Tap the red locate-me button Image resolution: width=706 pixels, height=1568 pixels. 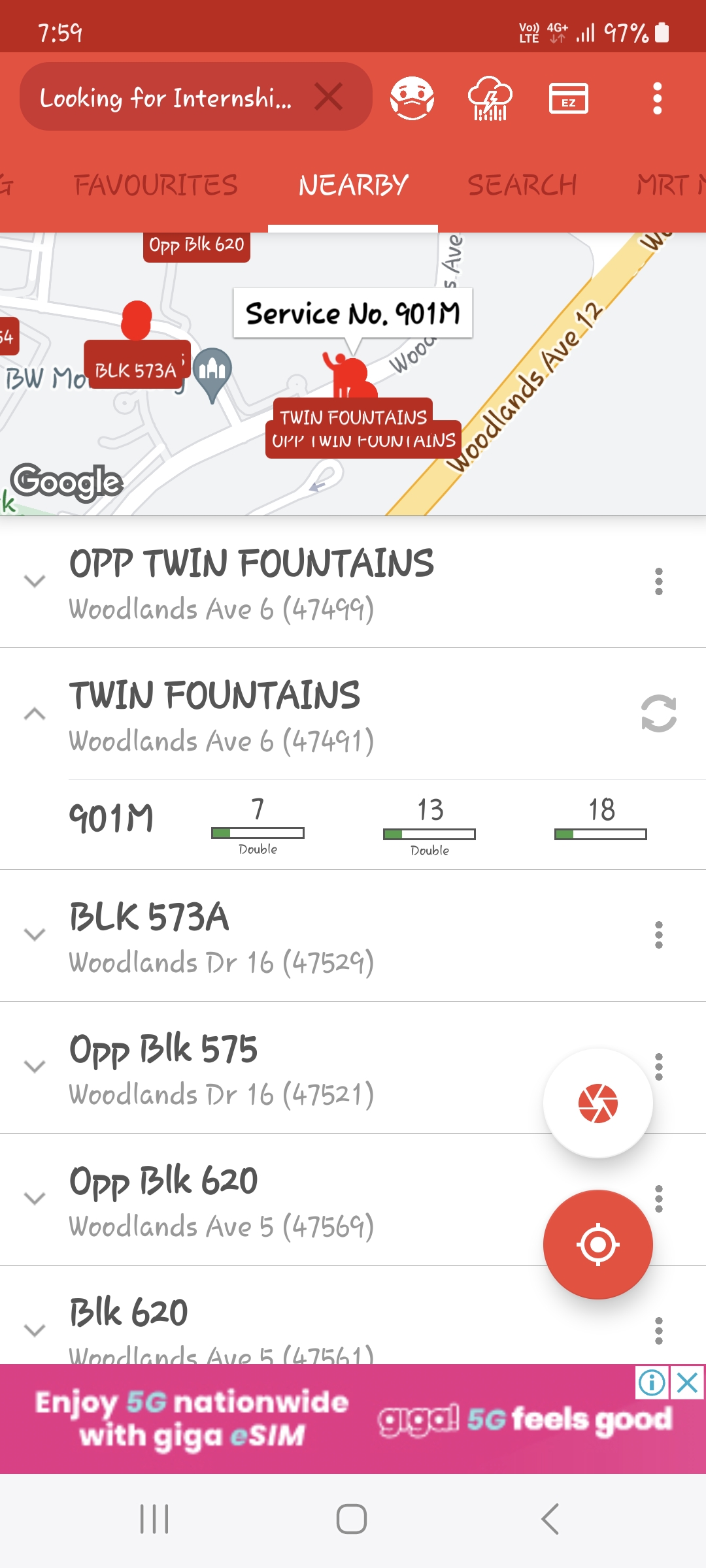597,1244
